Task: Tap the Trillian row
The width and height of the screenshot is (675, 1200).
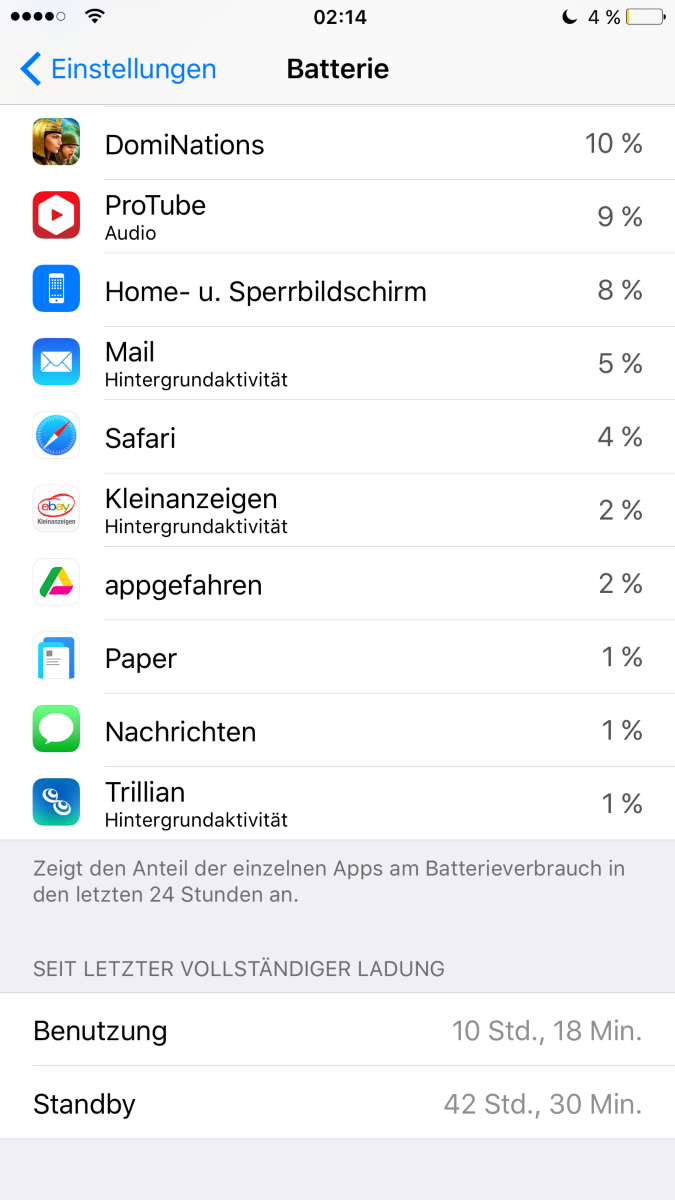Action: 337,804
